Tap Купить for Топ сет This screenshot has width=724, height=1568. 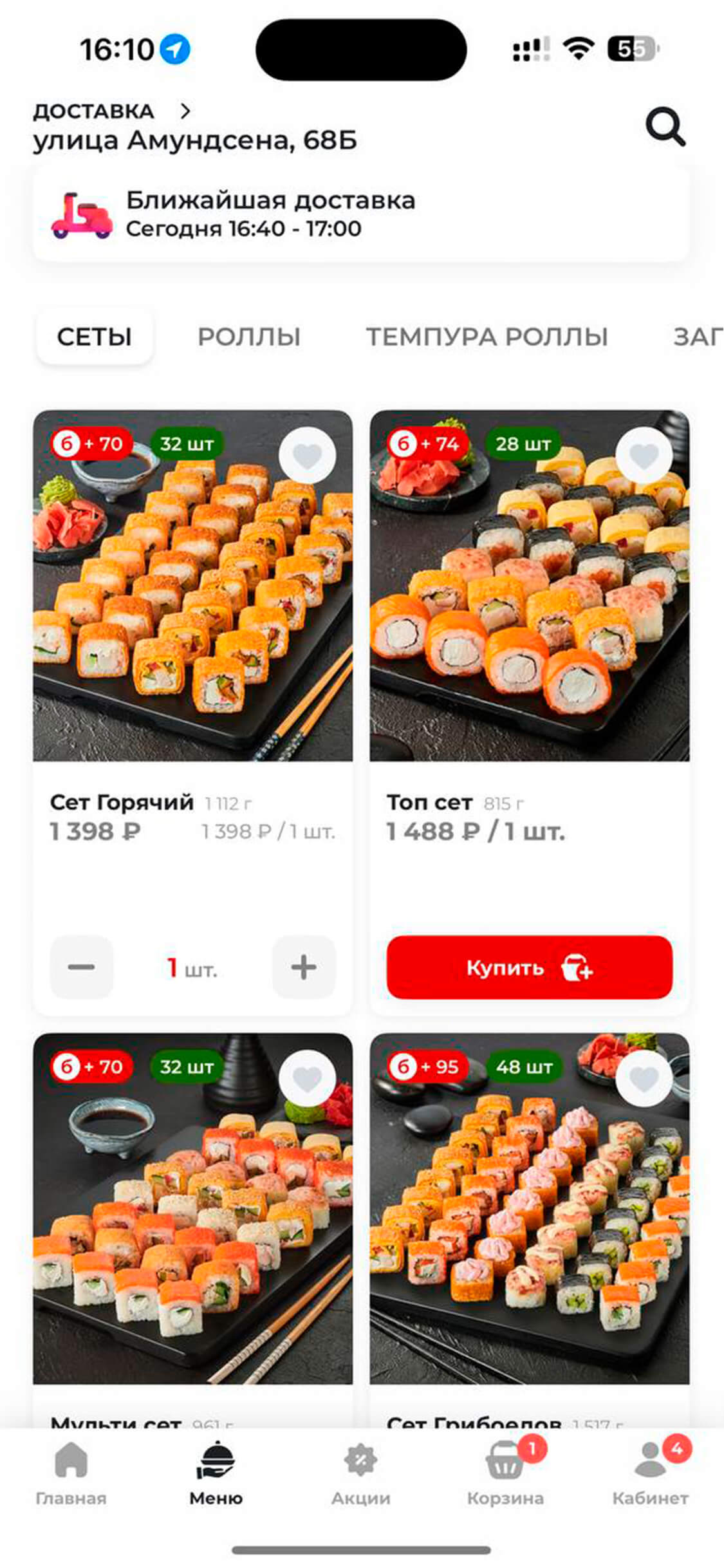click(529, 967)
